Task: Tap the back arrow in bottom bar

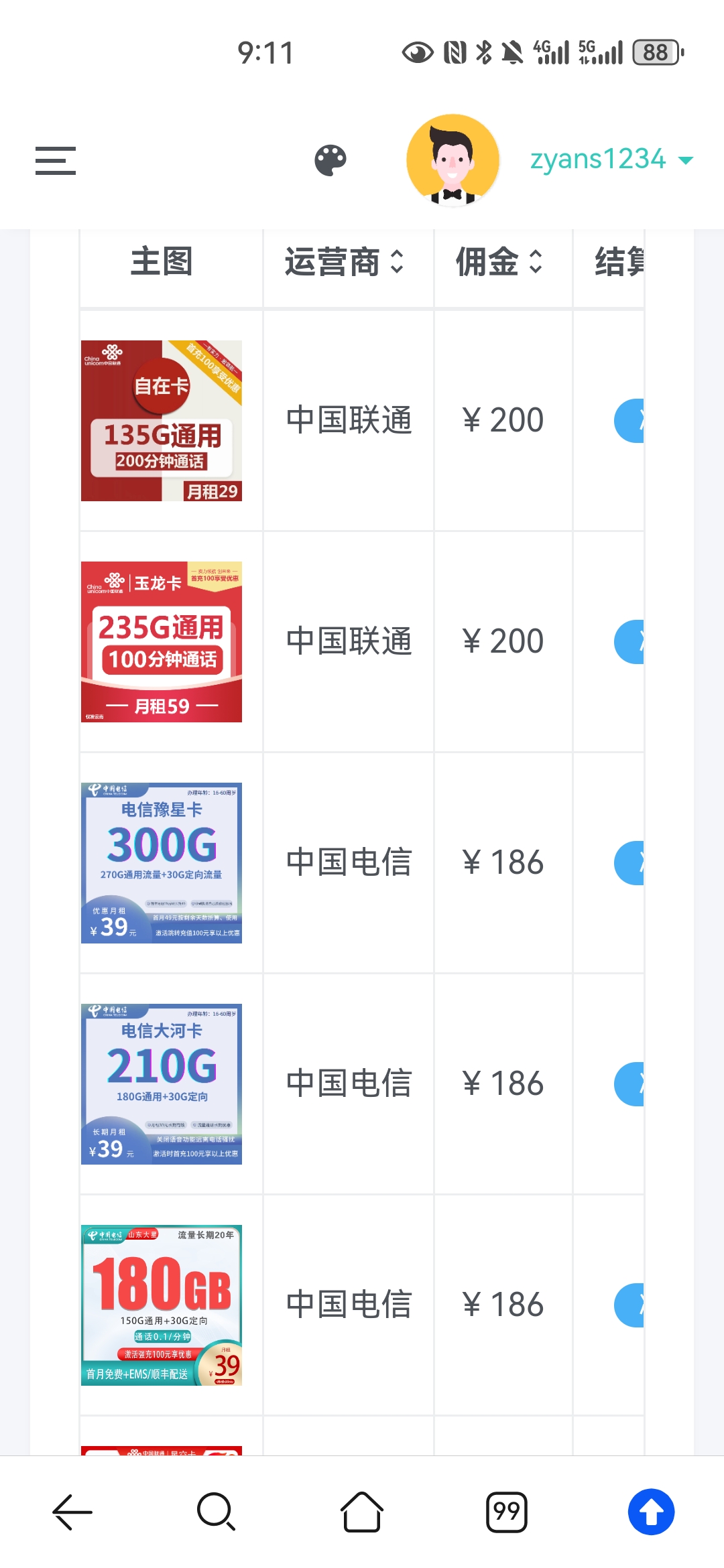Action: [x=72, y=1512]
